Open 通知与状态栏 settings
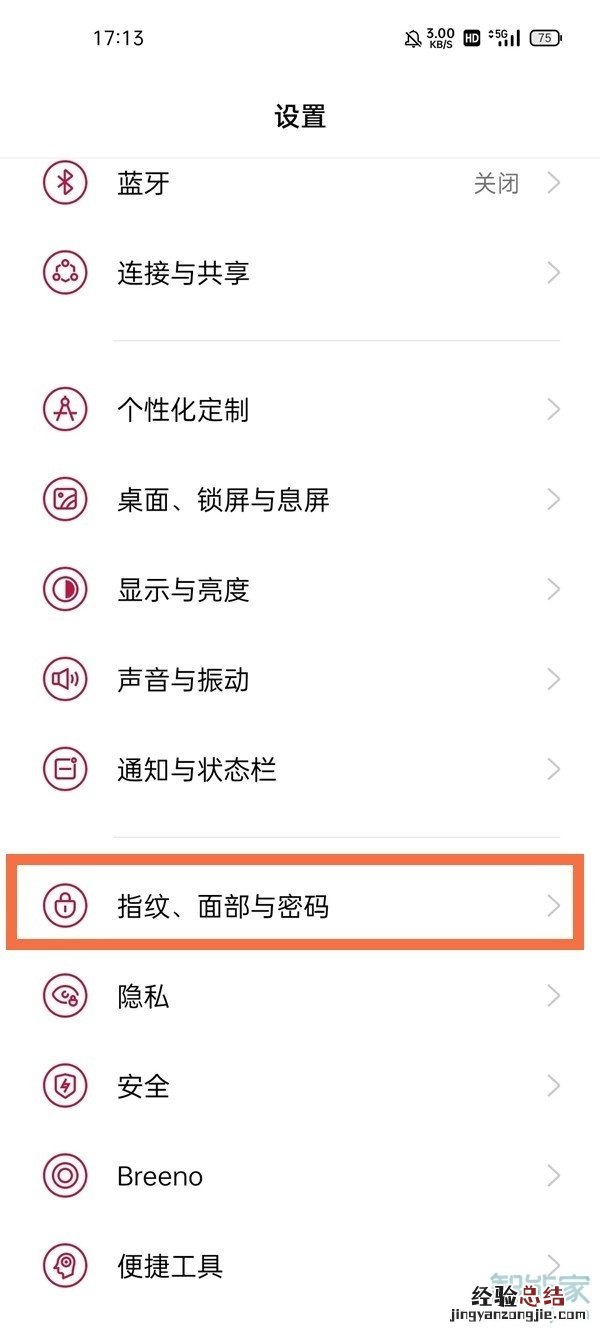This screenshot has width=600, height=1333. tap(300, 770)
